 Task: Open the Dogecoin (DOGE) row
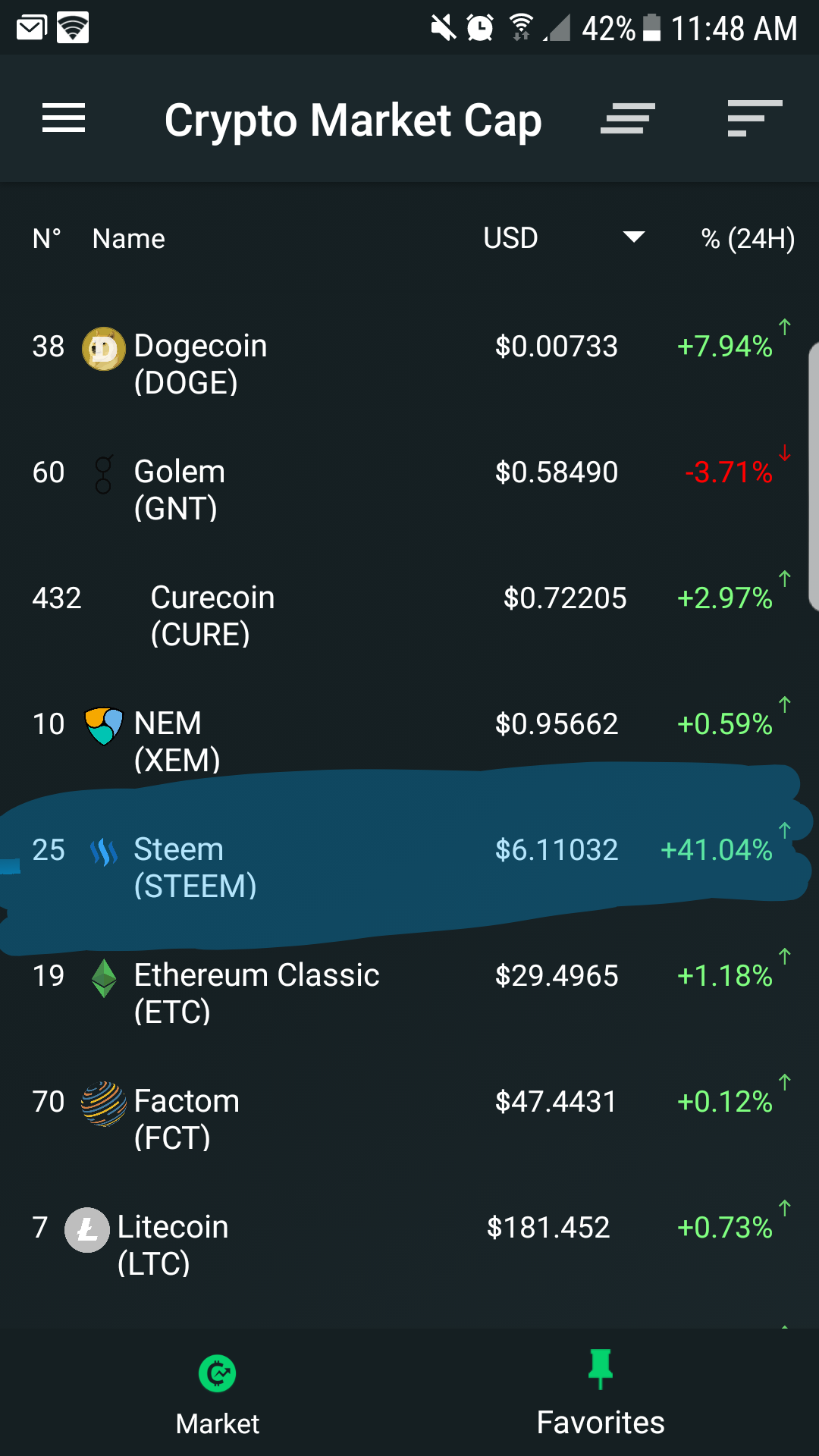pyautogui.click(x=409, y=364)
